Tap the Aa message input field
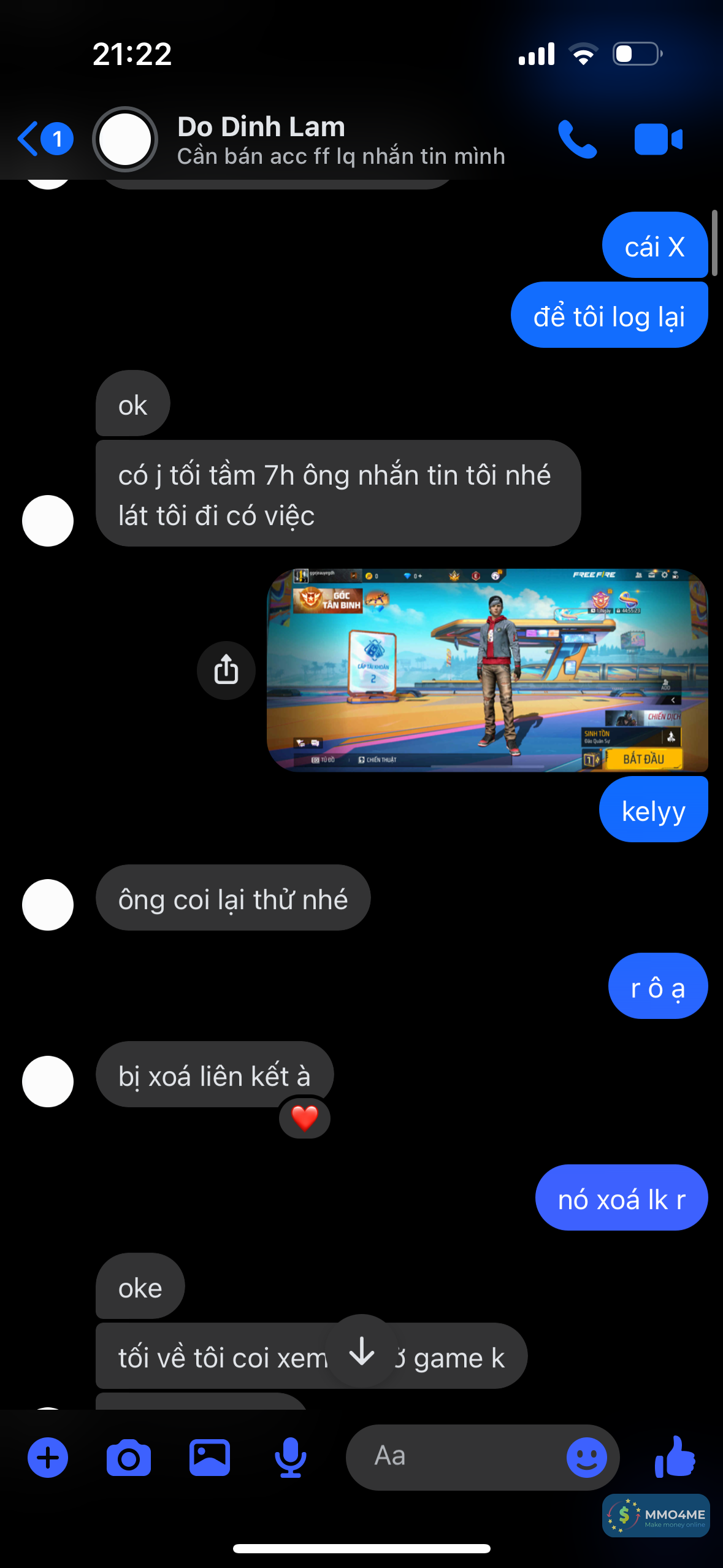 point(454,1457)
